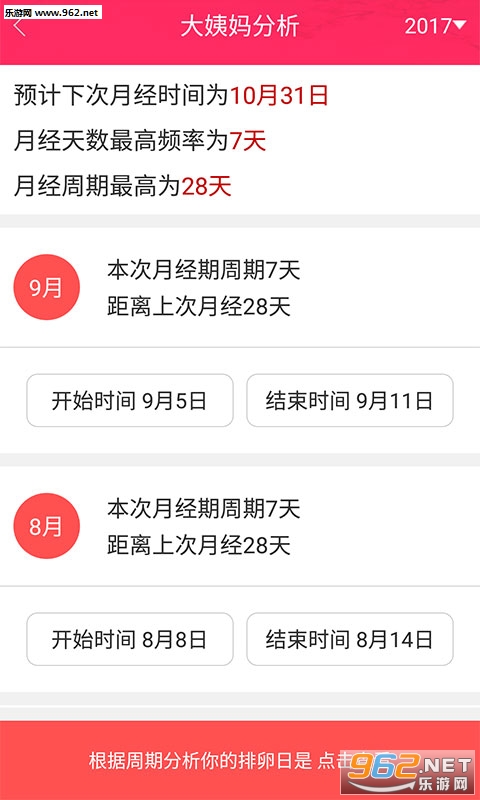Edit start time 9月5日
Image resolution: width=480 pixels, height=800 pixels.
[x=130, y=401]
